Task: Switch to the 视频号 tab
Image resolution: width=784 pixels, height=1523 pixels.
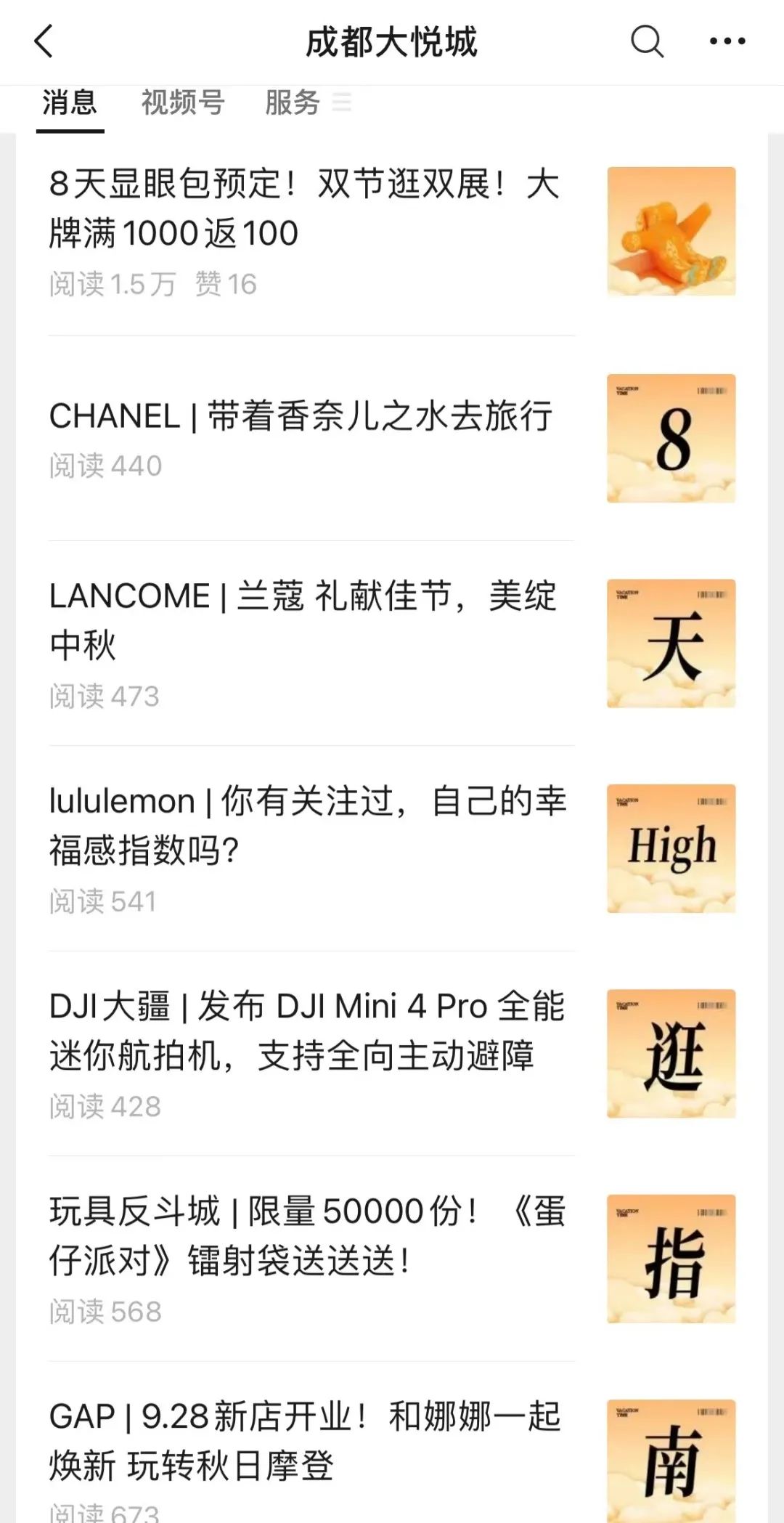Action: (183, 103)
